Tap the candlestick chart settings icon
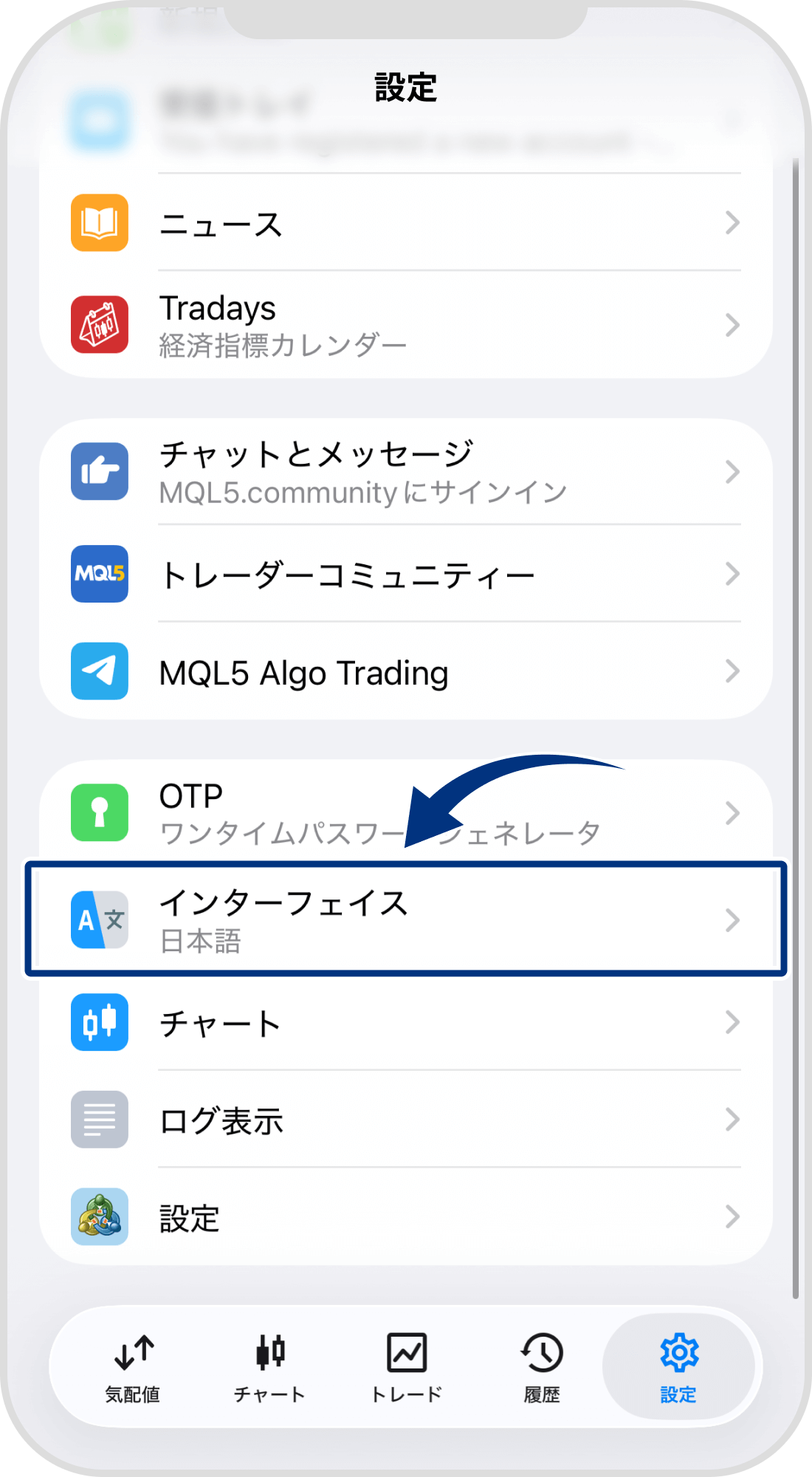This screenshot has width=812, height=1477. click(x=99, y=1023)
